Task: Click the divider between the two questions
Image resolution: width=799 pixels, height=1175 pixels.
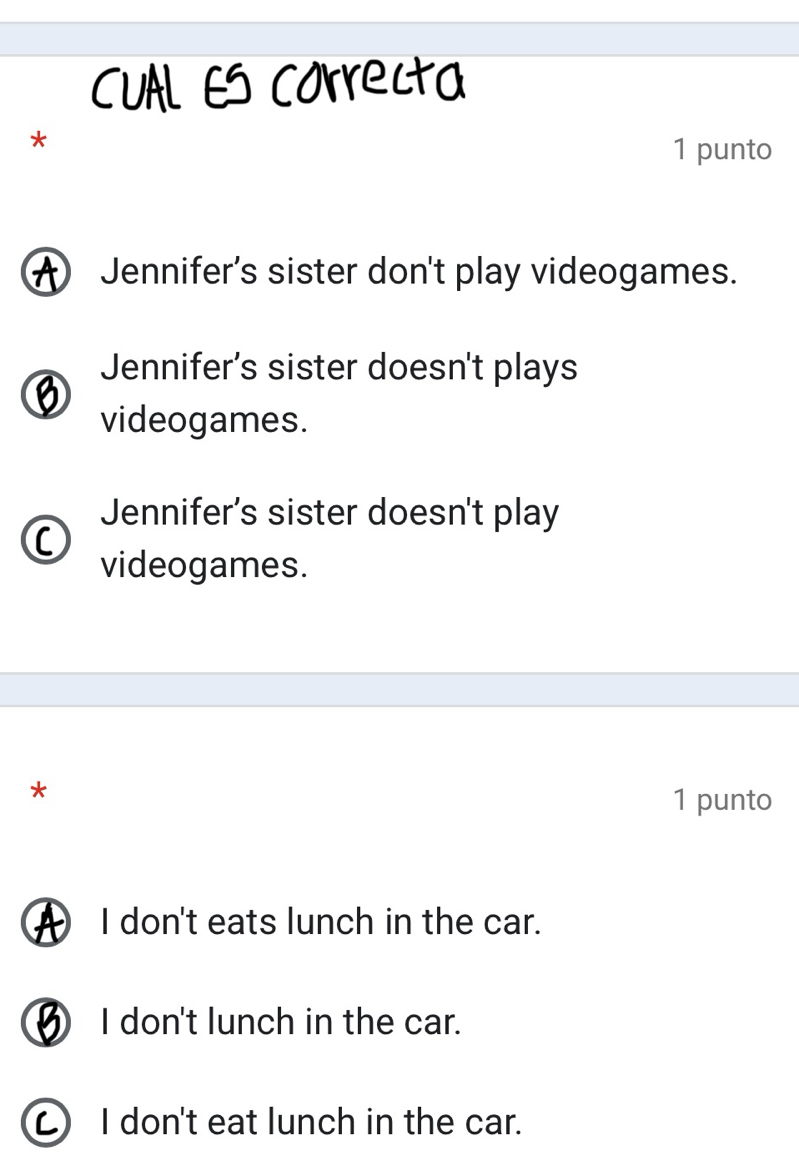Action: click(x=399, y=686)
